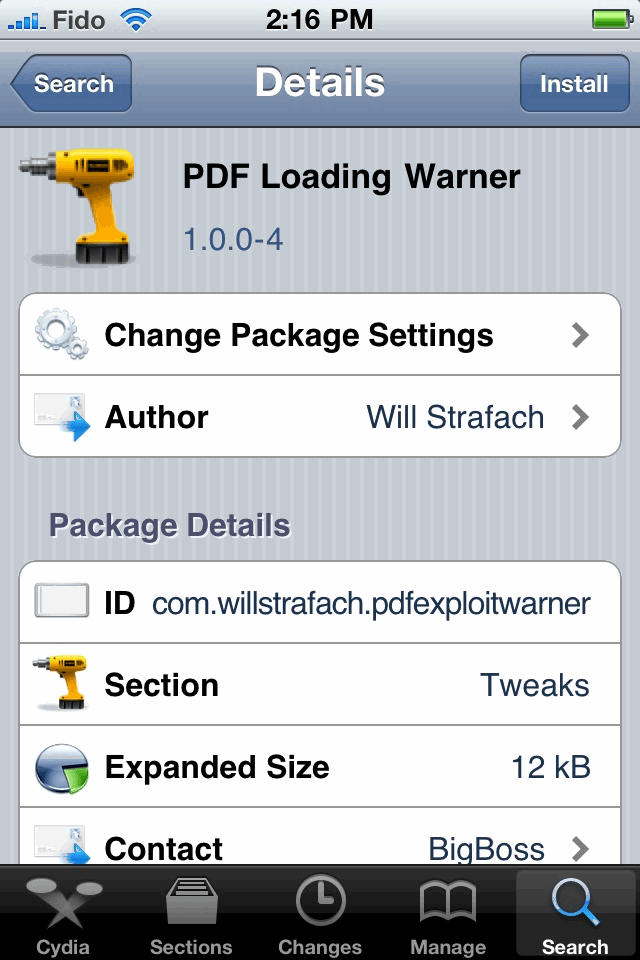Install the PDF Loading Warner package
Screen dimensions: 640x960
click(574, 84)
